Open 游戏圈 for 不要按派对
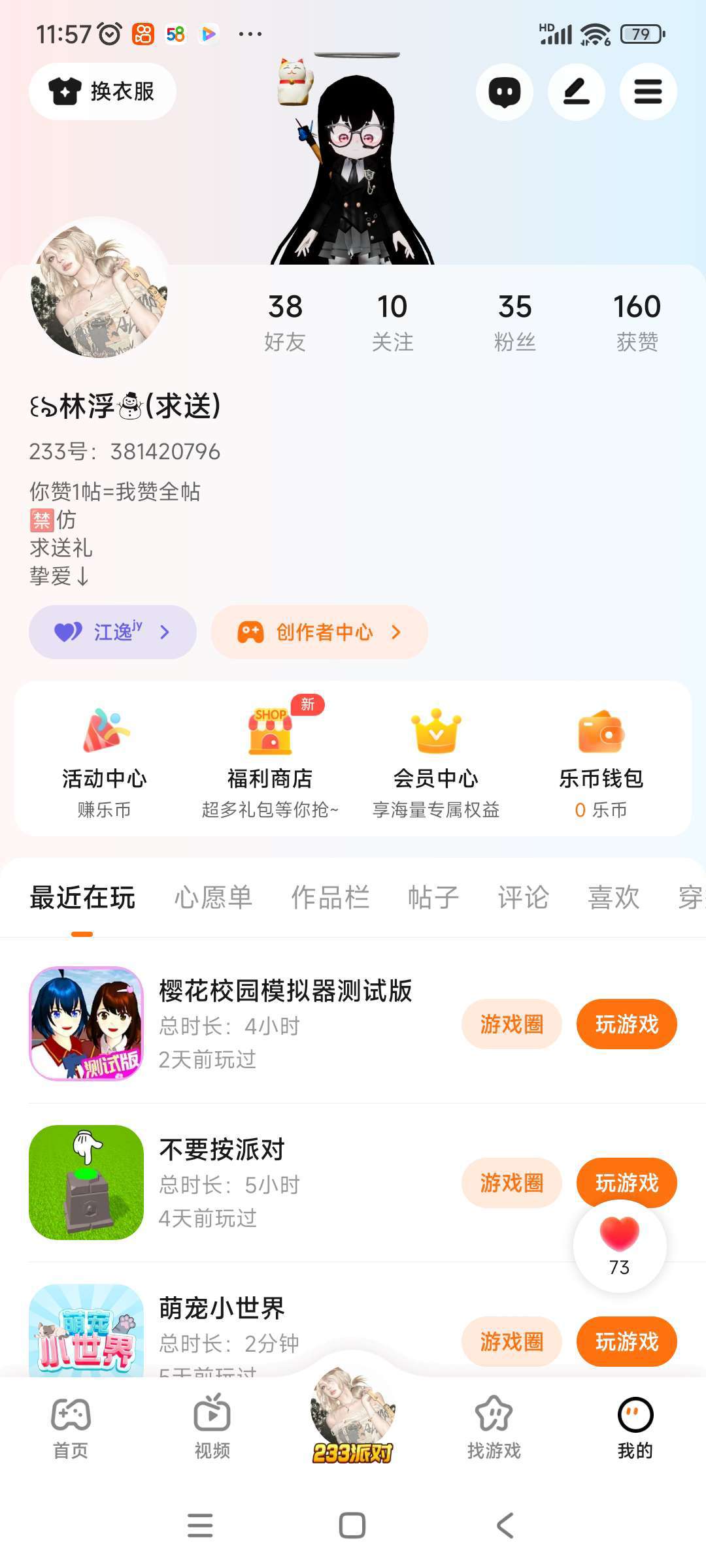Screen dimensions: 706x1568 pos(511,1183)
